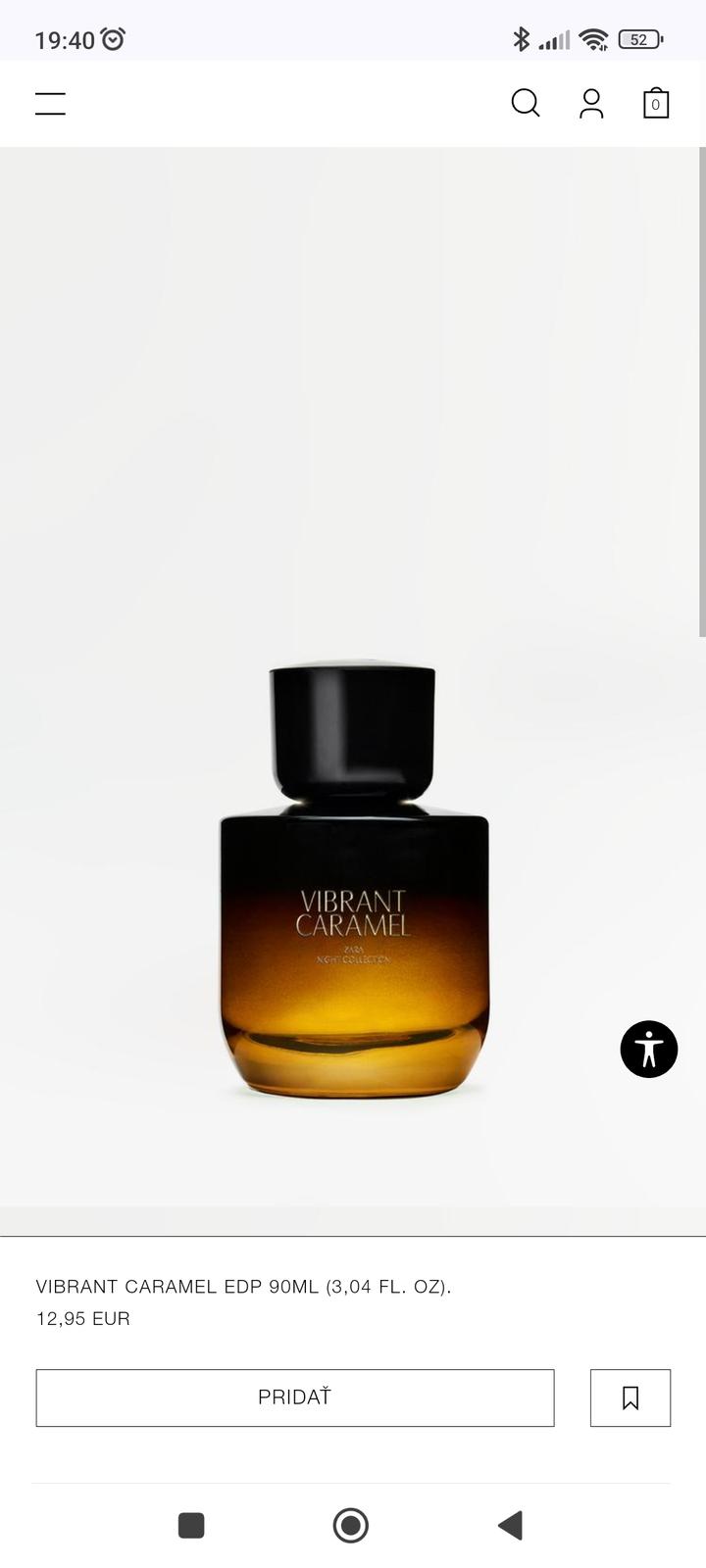Screen dimensions: 706x1568
Task: Go back with the system back button
Action: 510,1525
